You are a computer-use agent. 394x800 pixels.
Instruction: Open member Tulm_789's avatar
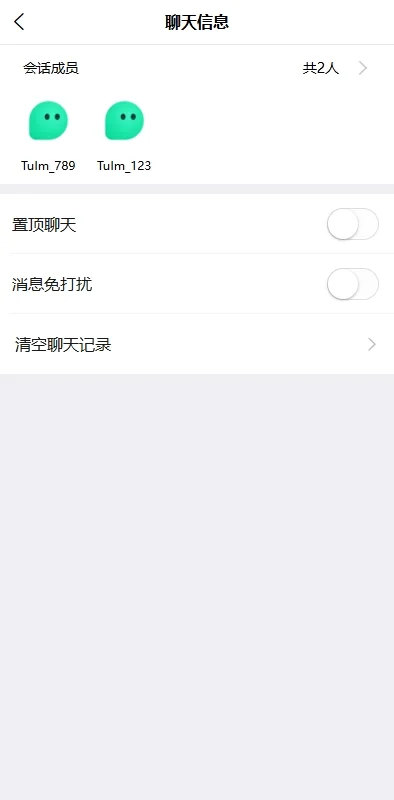pos(48,120)
